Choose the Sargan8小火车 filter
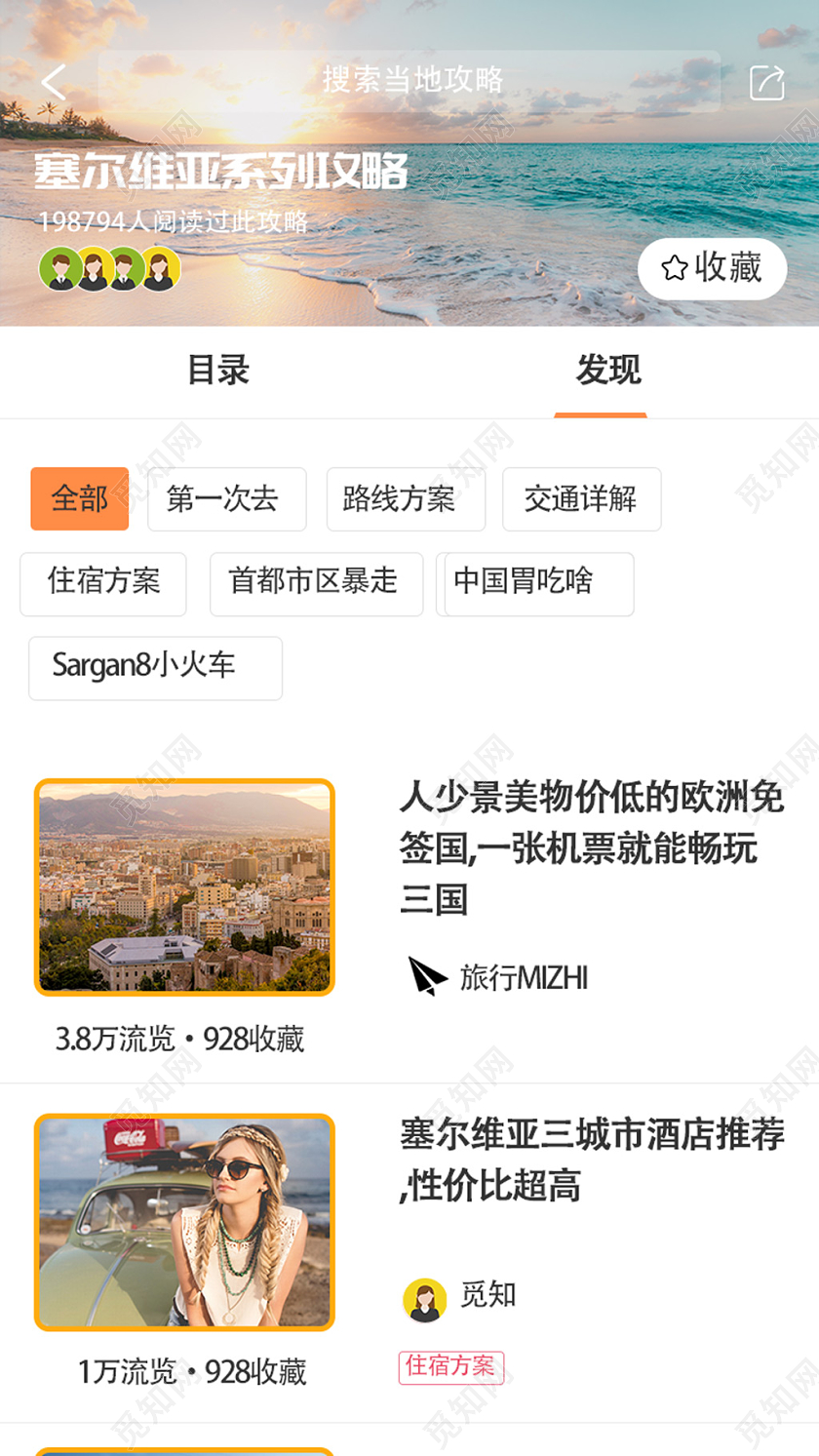Viewport: 819px width, 1456px height. 154,668
